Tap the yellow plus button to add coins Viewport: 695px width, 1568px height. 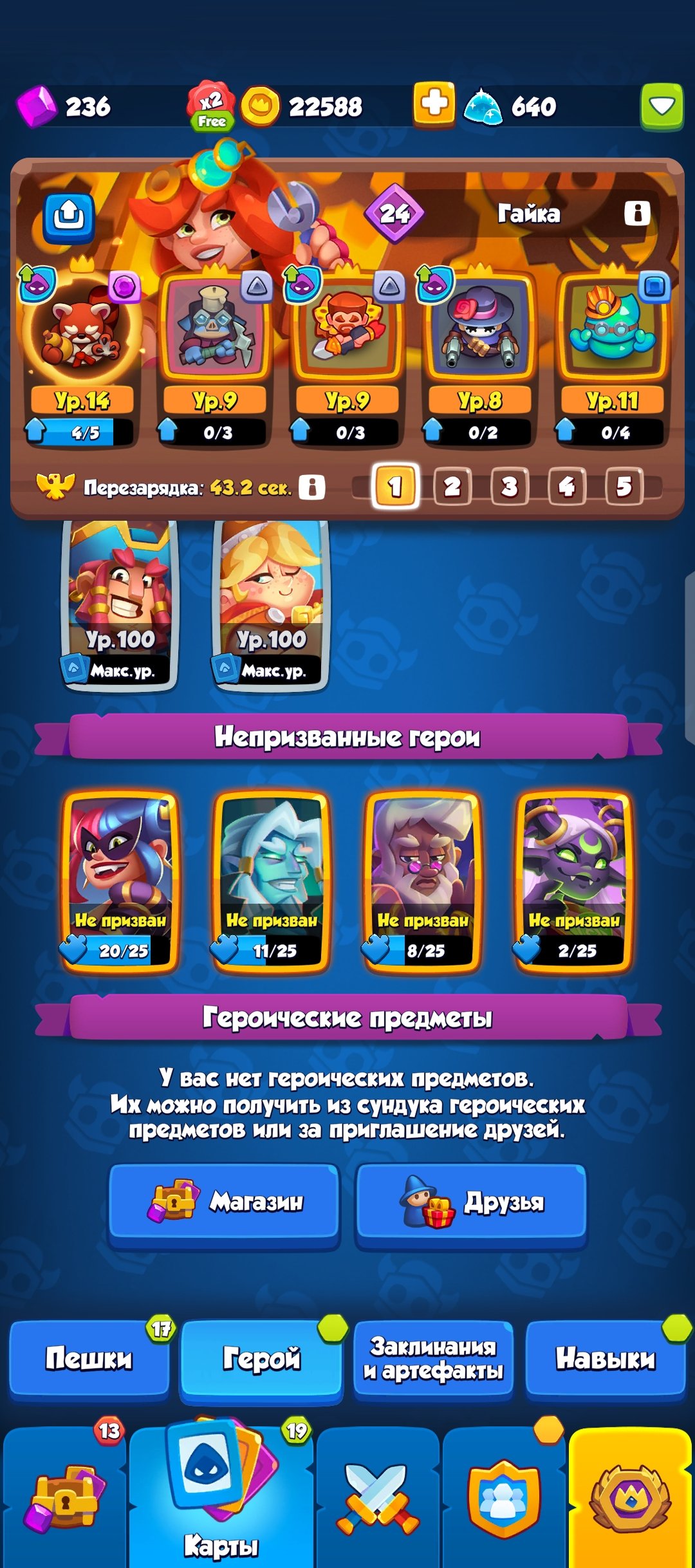click(434, 104)
